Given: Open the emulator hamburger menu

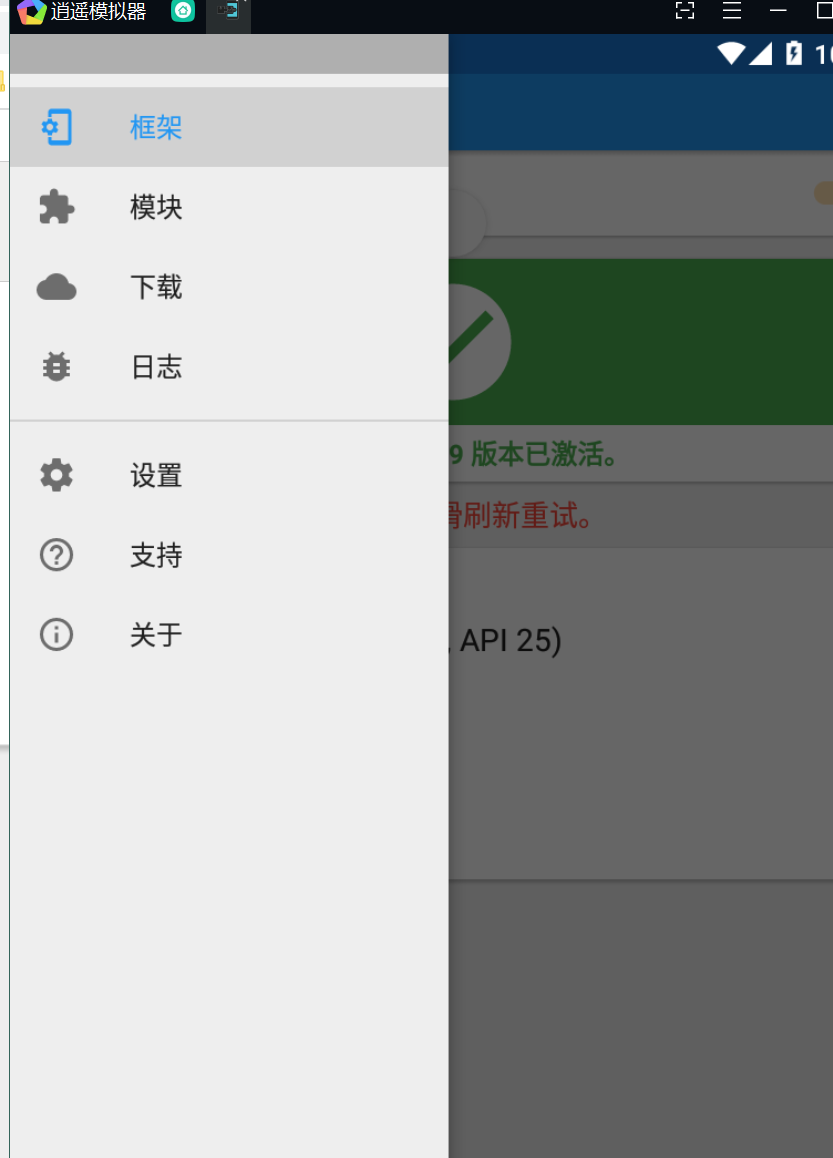Looking at the screenshot, I should tap(732, 11).
